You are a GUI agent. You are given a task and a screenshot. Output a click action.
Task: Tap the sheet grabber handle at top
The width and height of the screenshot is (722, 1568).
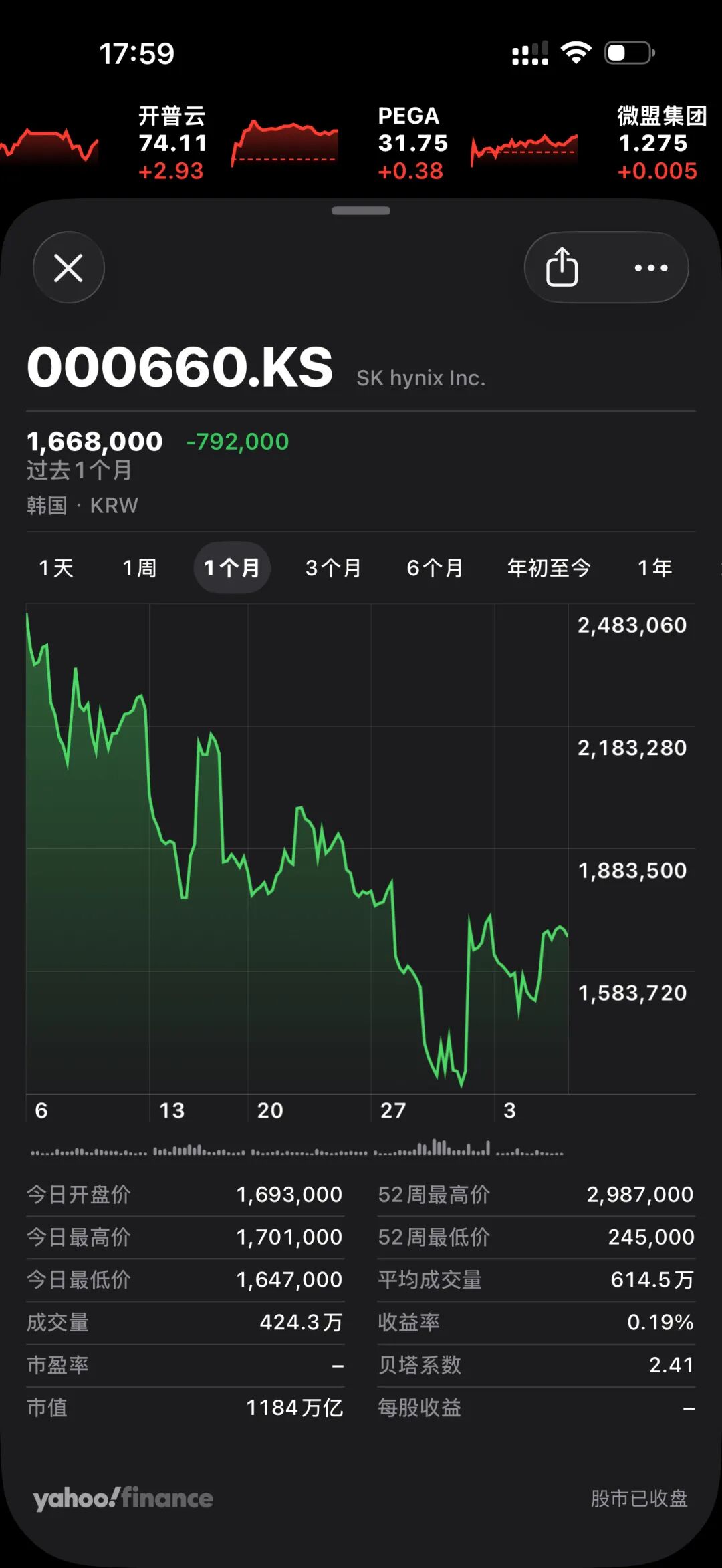361,211
